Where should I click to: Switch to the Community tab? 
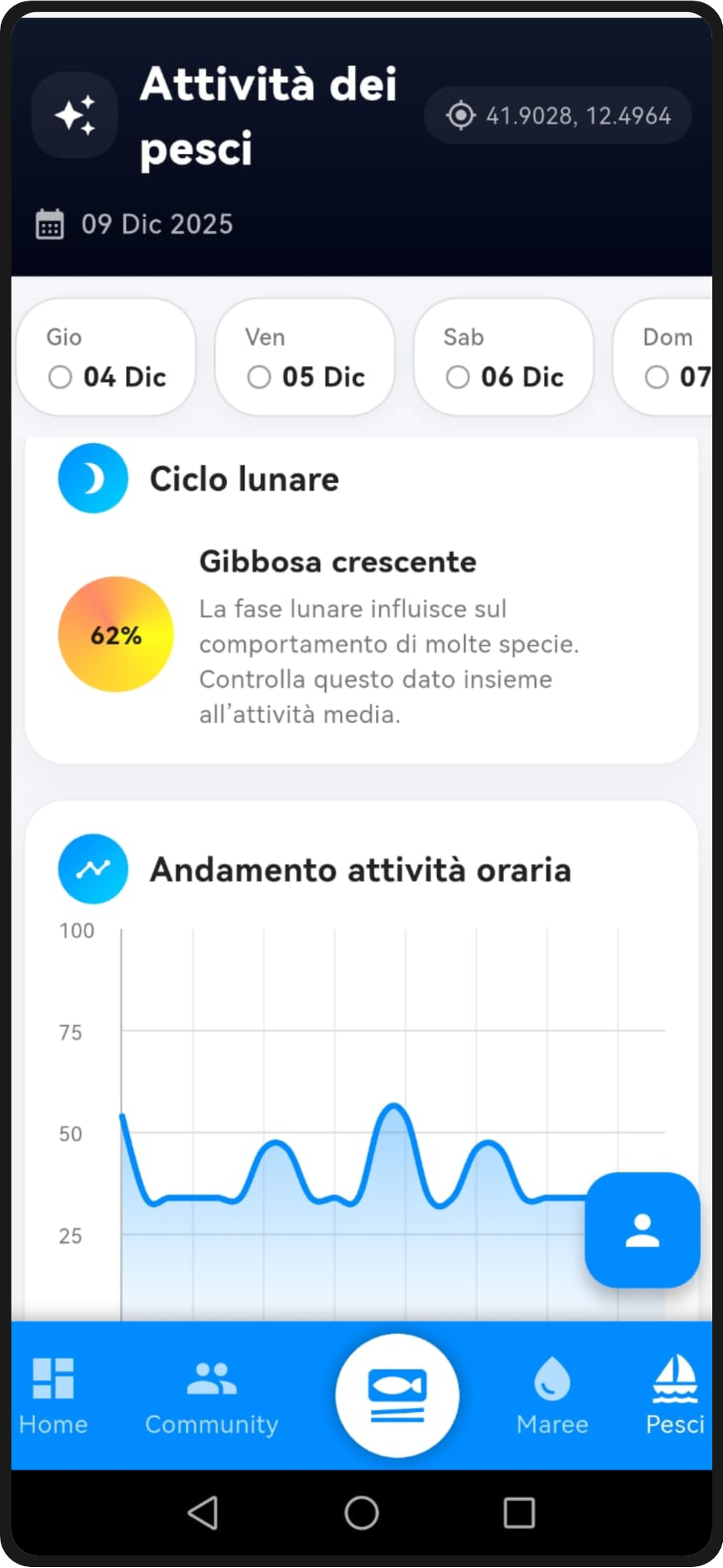tap(211, 1396)
